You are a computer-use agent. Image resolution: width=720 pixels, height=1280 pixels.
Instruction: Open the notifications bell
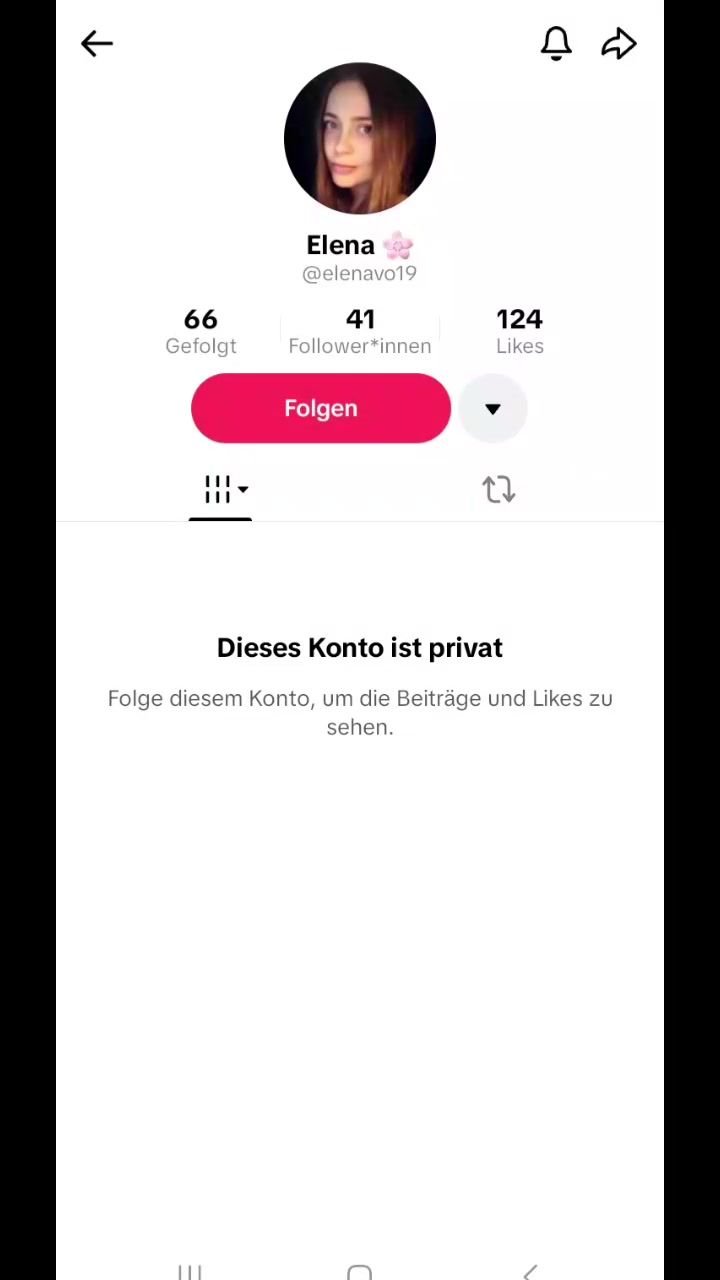coord(556,43)
